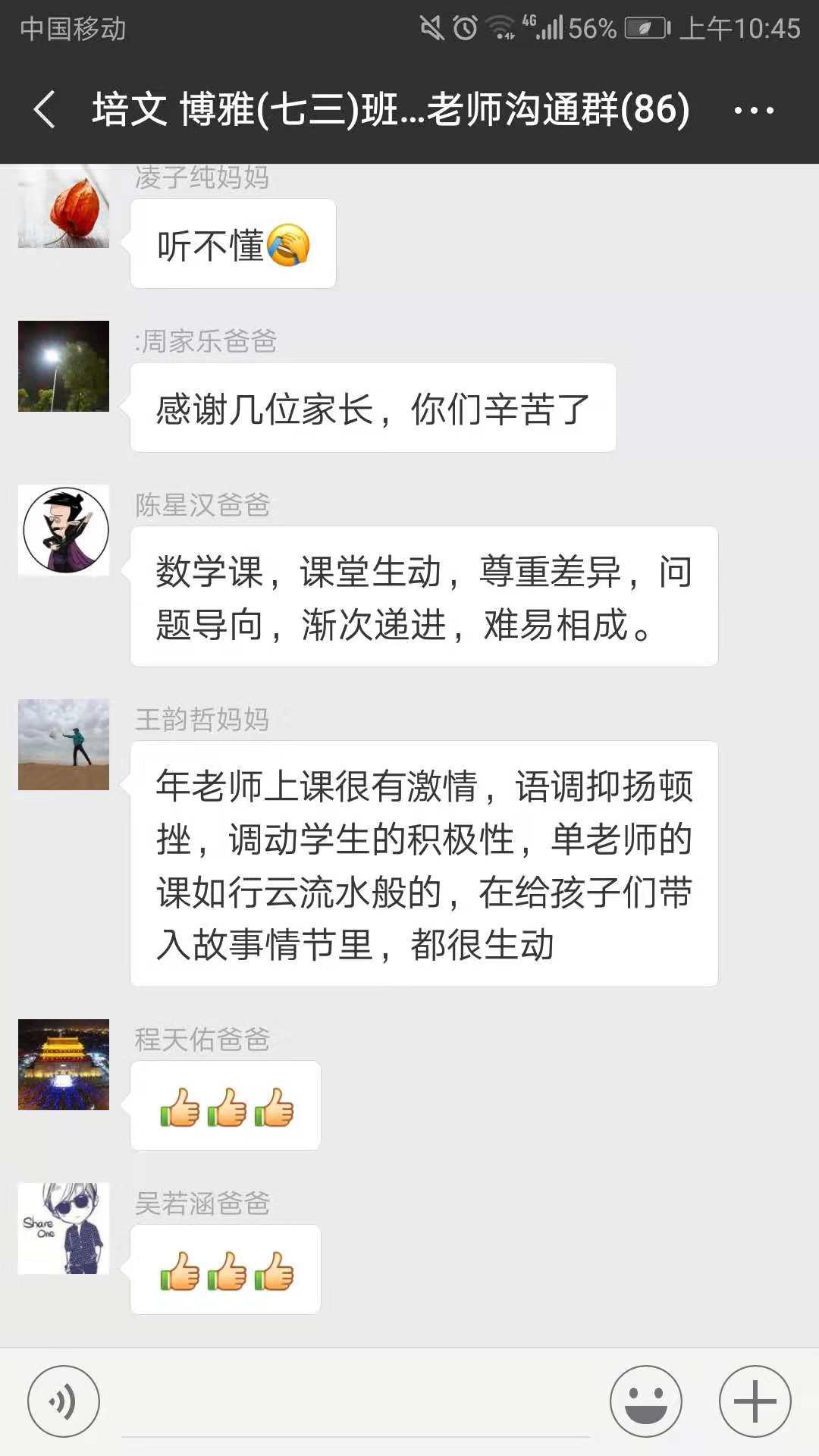Open the emoji picker
This screenshot has width=819, height=1456.
(646, 1401)
